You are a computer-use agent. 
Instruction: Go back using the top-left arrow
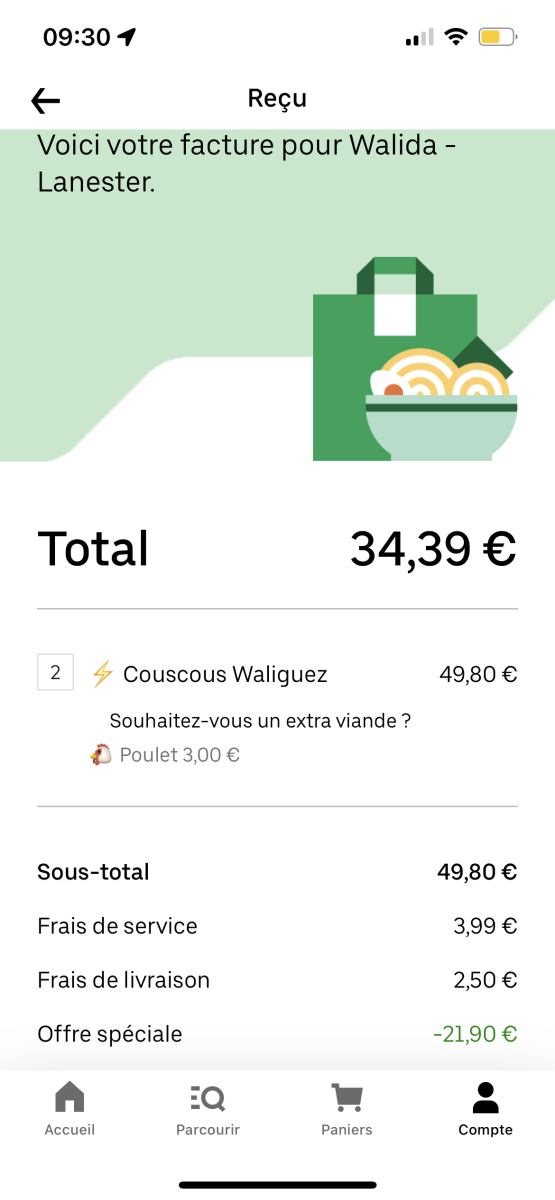[x=46, y=100]
